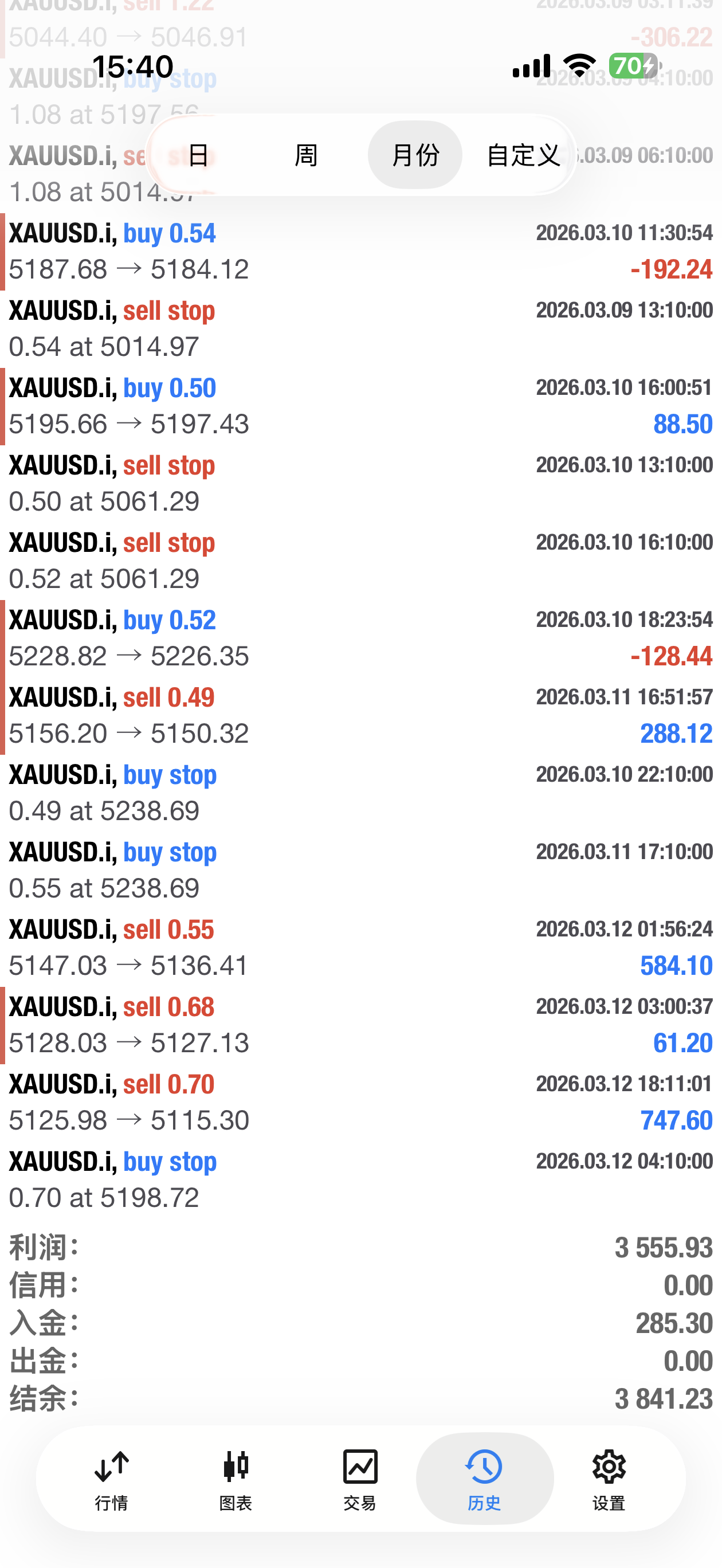Expand the sell 0.55 trade with 584.10 profit
This screenshot has width=722, height=1568.
(360, 947)
